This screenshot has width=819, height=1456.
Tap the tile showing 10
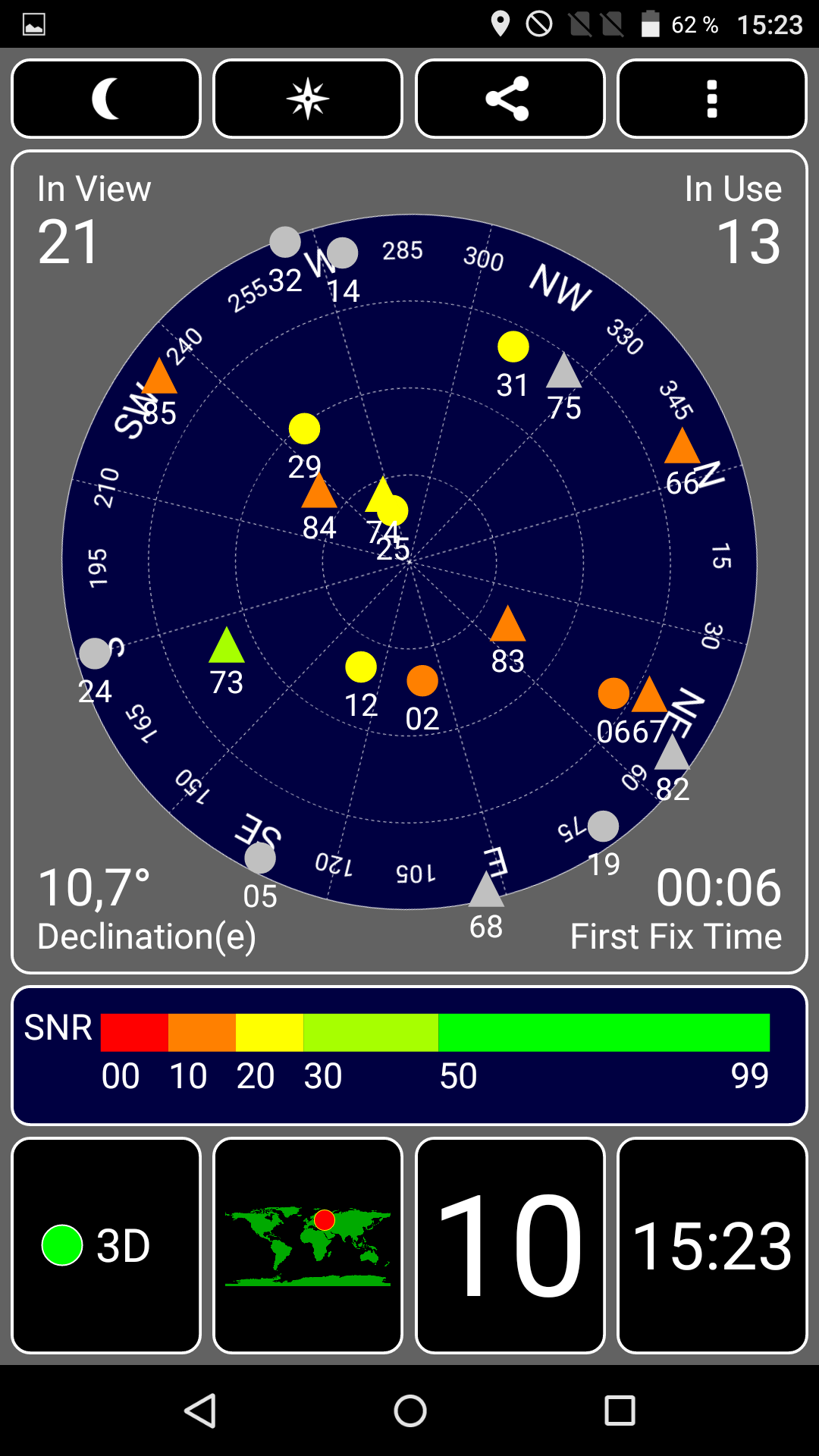(510, 1245)
